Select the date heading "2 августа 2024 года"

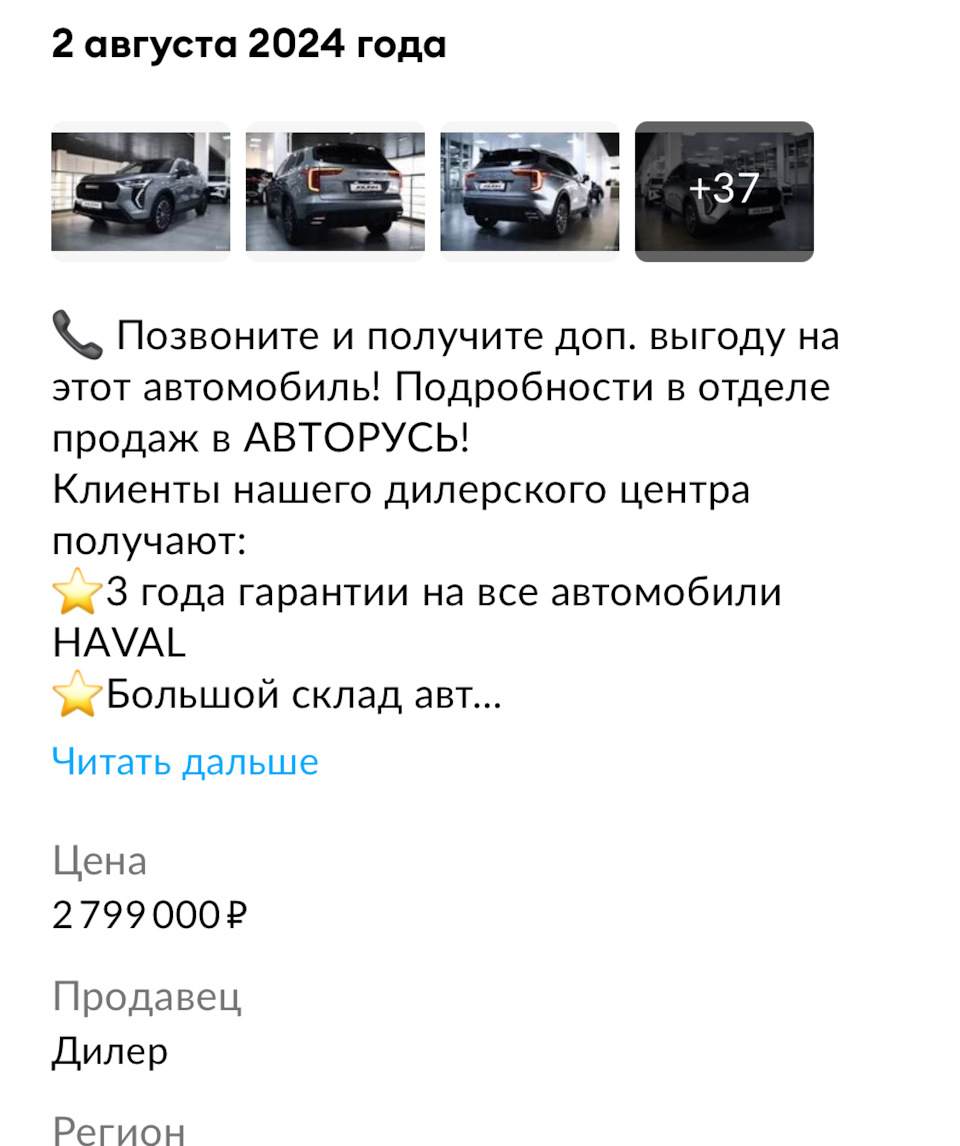pos(248,44)
